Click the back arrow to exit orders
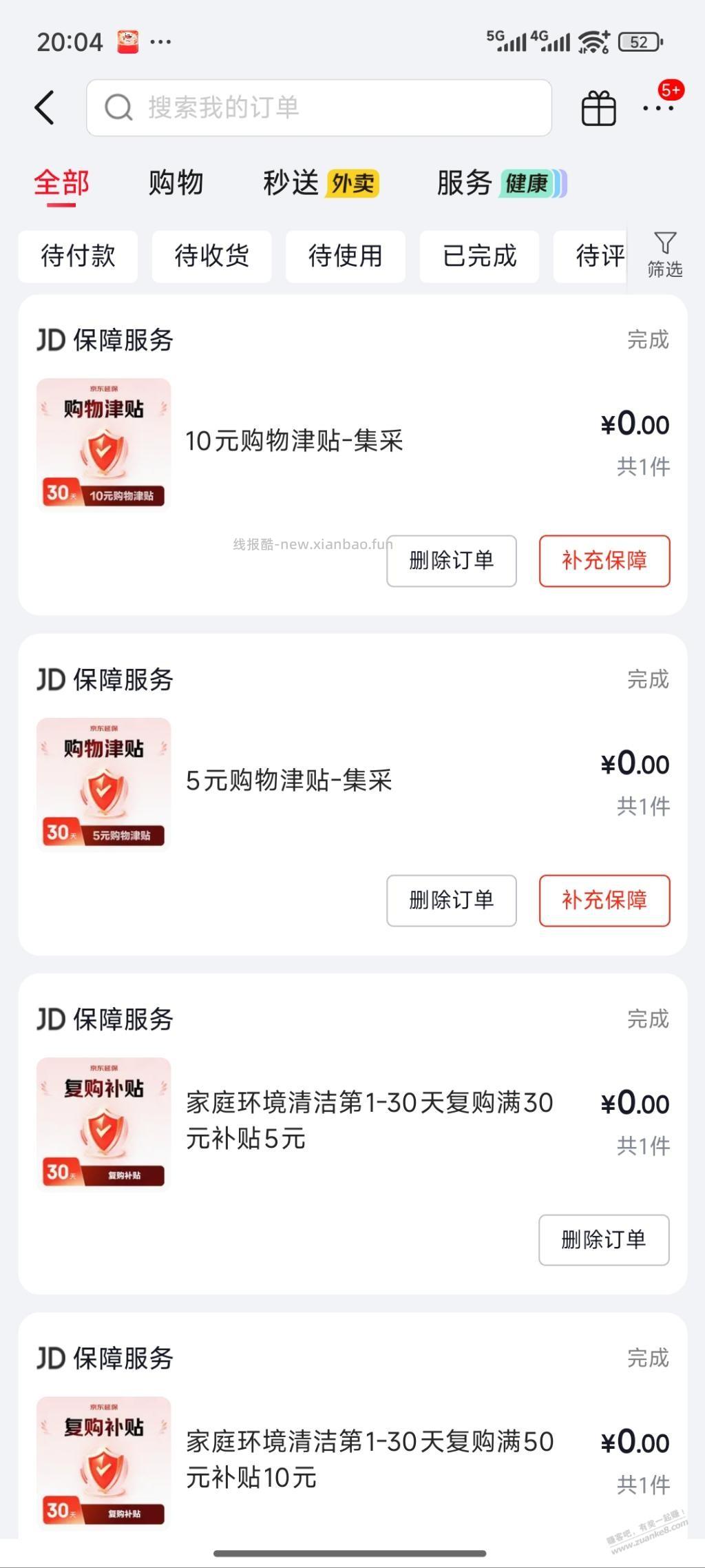Image resolution: width=705 pixels, height=1568 pixels. pos(45,107)
